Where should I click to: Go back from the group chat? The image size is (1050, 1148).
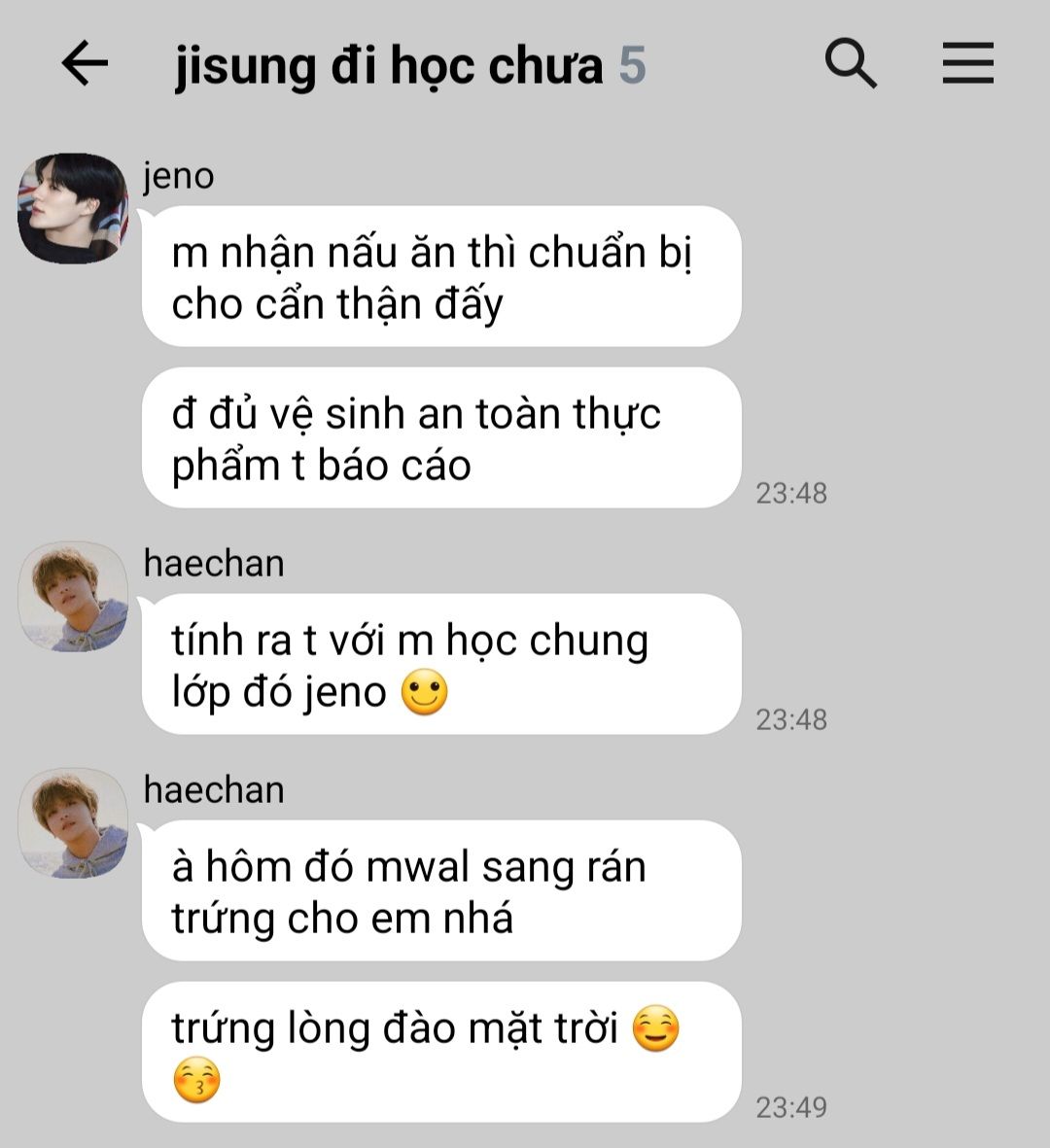(x=85, y=64)
